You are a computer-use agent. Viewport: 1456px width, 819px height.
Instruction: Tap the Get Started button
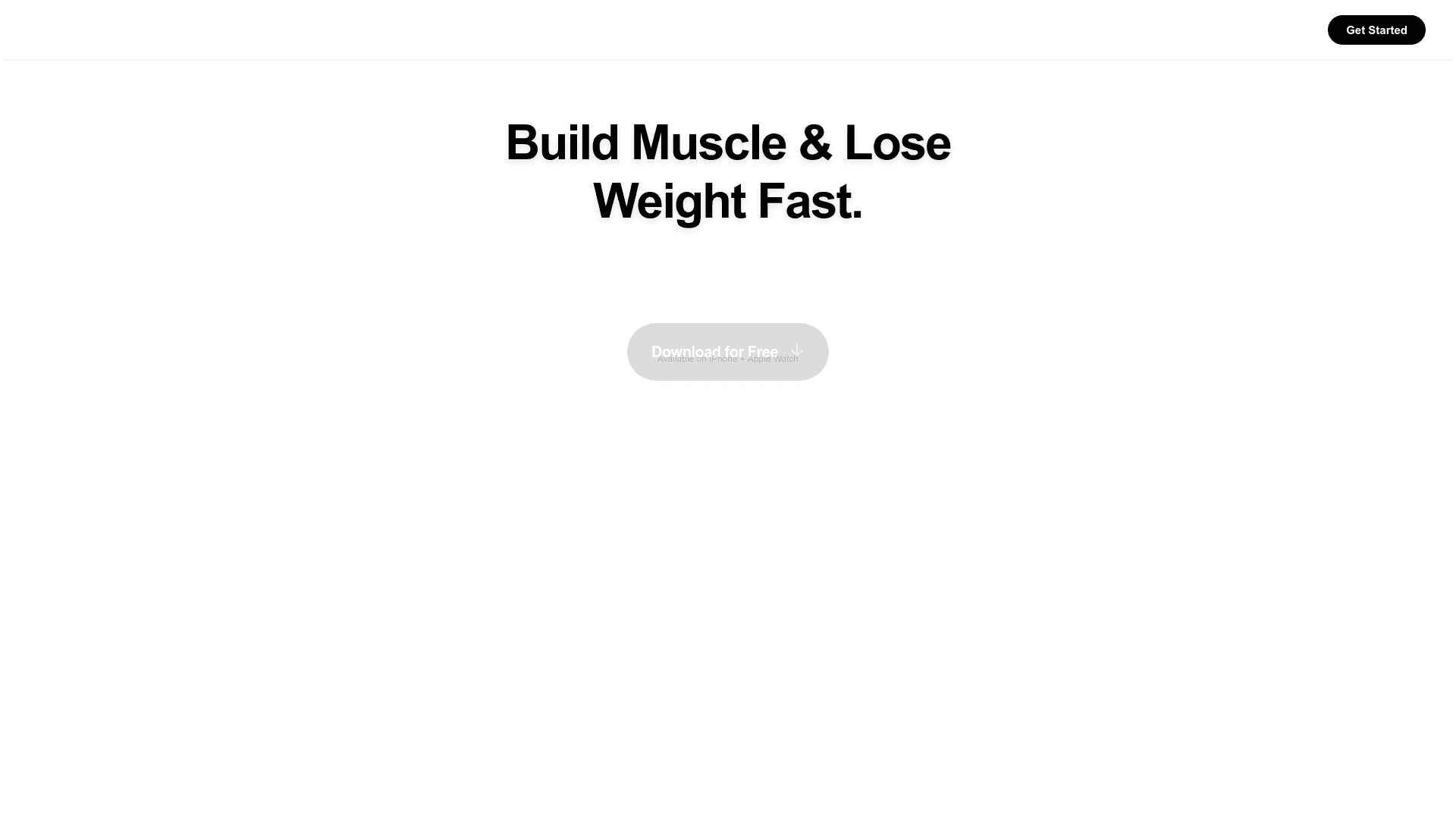1376,30
